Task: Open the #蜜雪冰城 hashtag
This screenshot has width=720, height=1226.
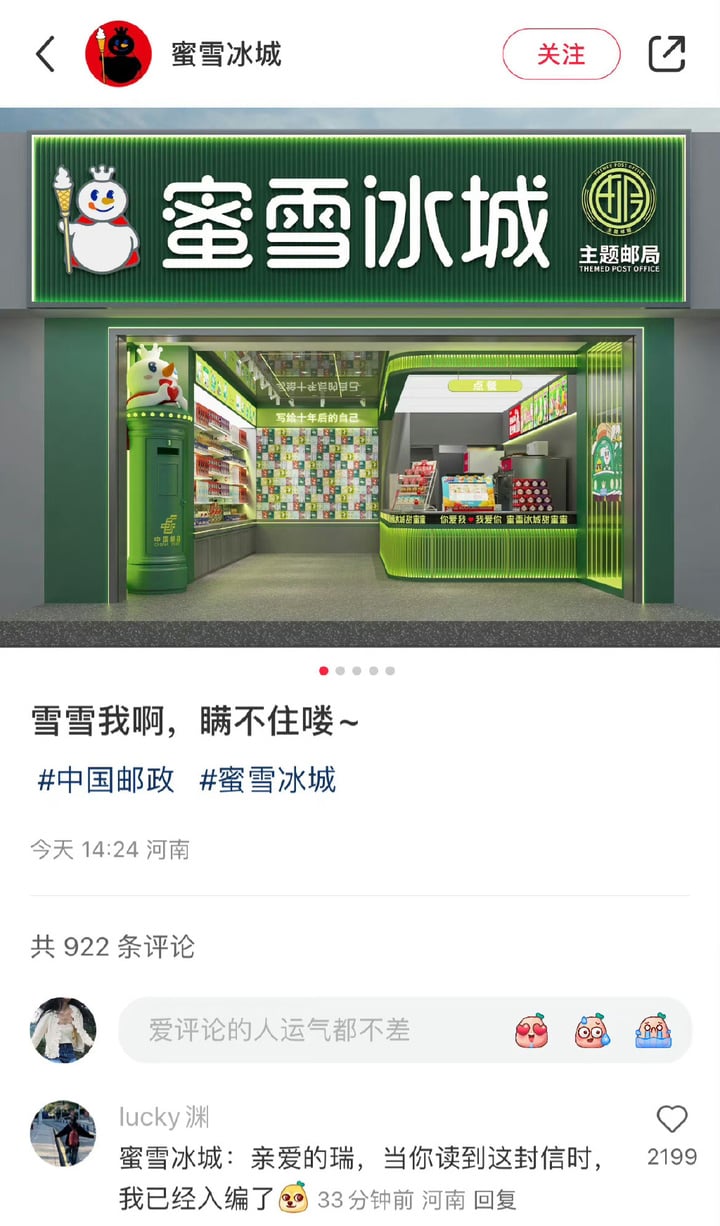Action: pos(268,780)
